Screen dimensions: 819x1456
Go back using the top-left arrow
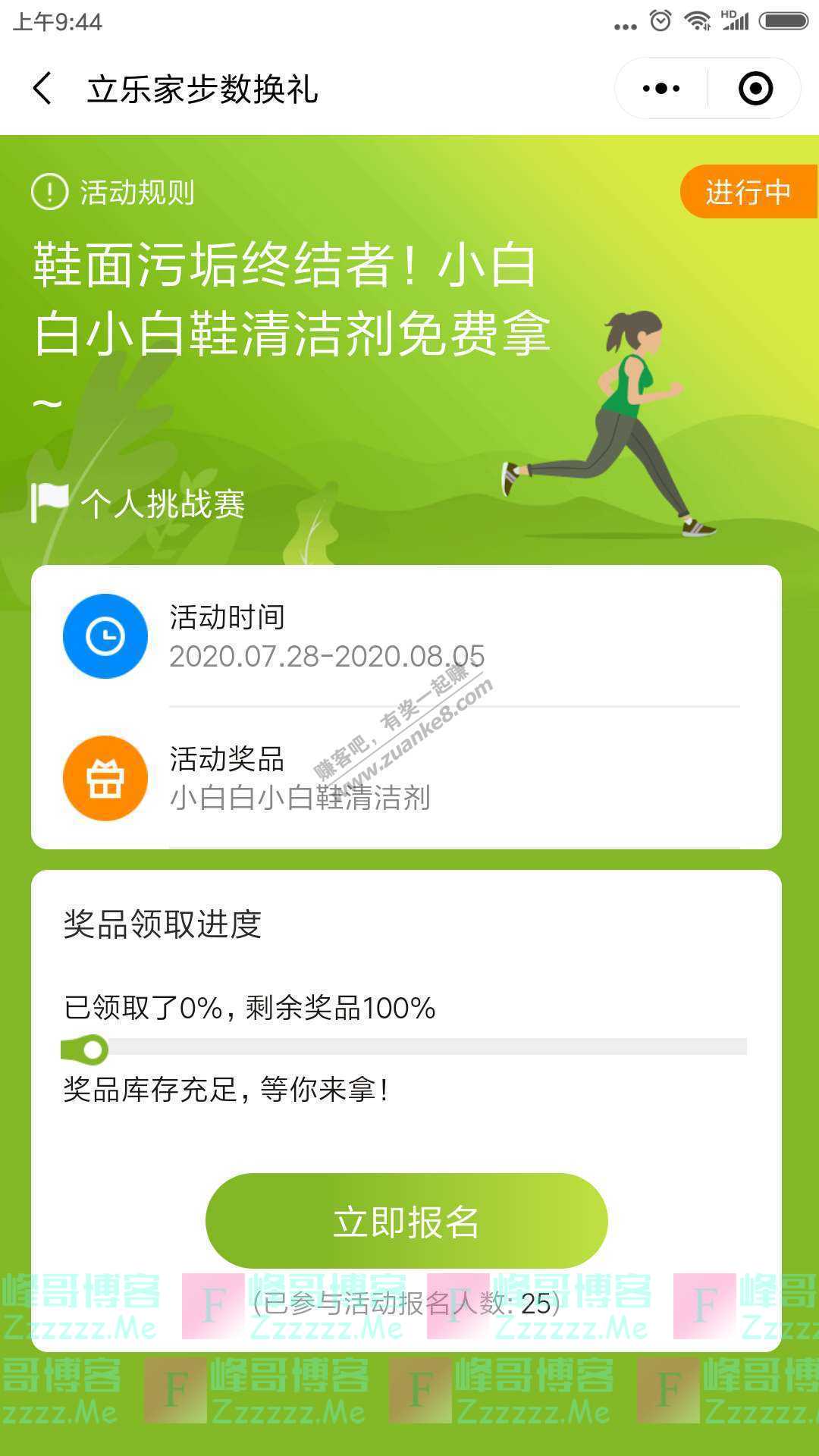click(43, 89)
